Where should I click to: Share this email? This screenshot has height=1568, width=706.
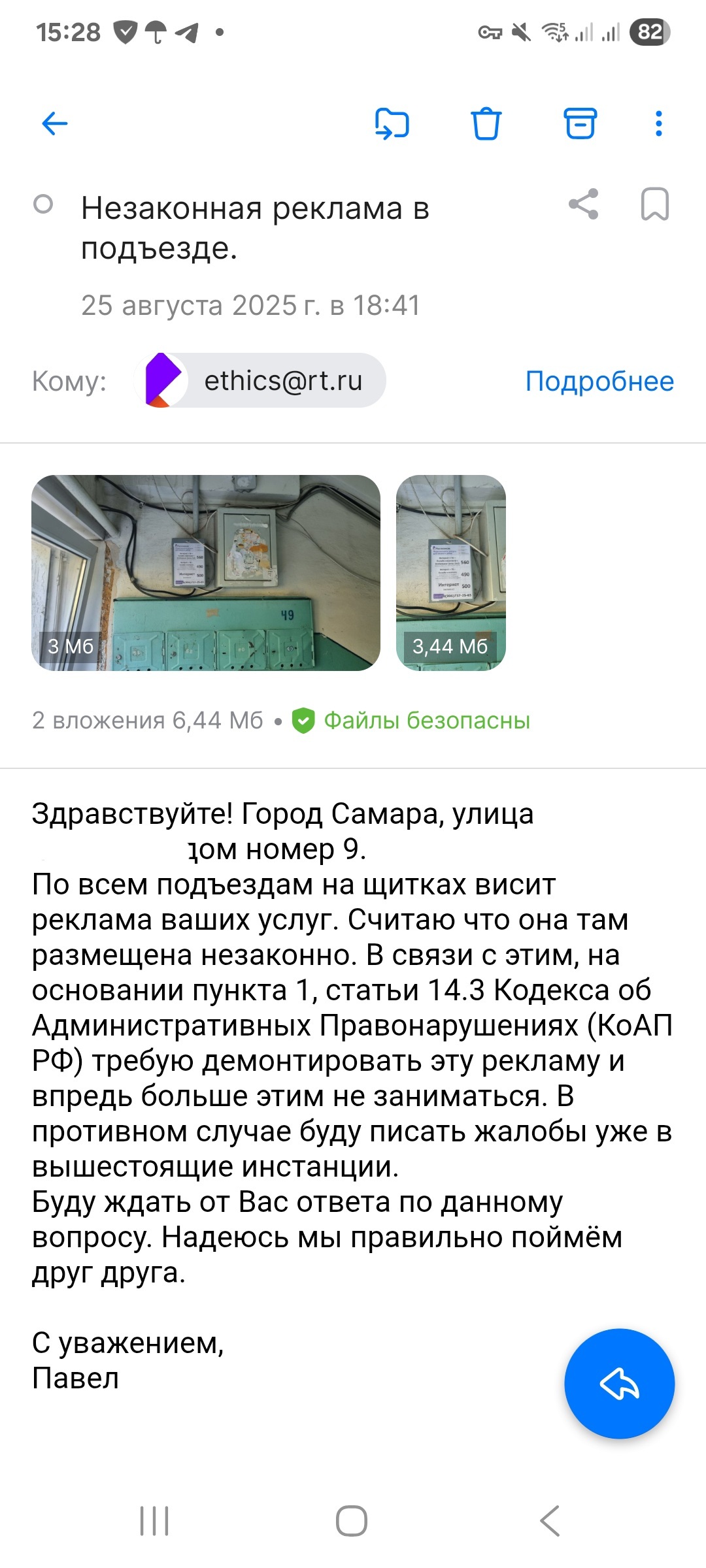[x=584, y=204]
